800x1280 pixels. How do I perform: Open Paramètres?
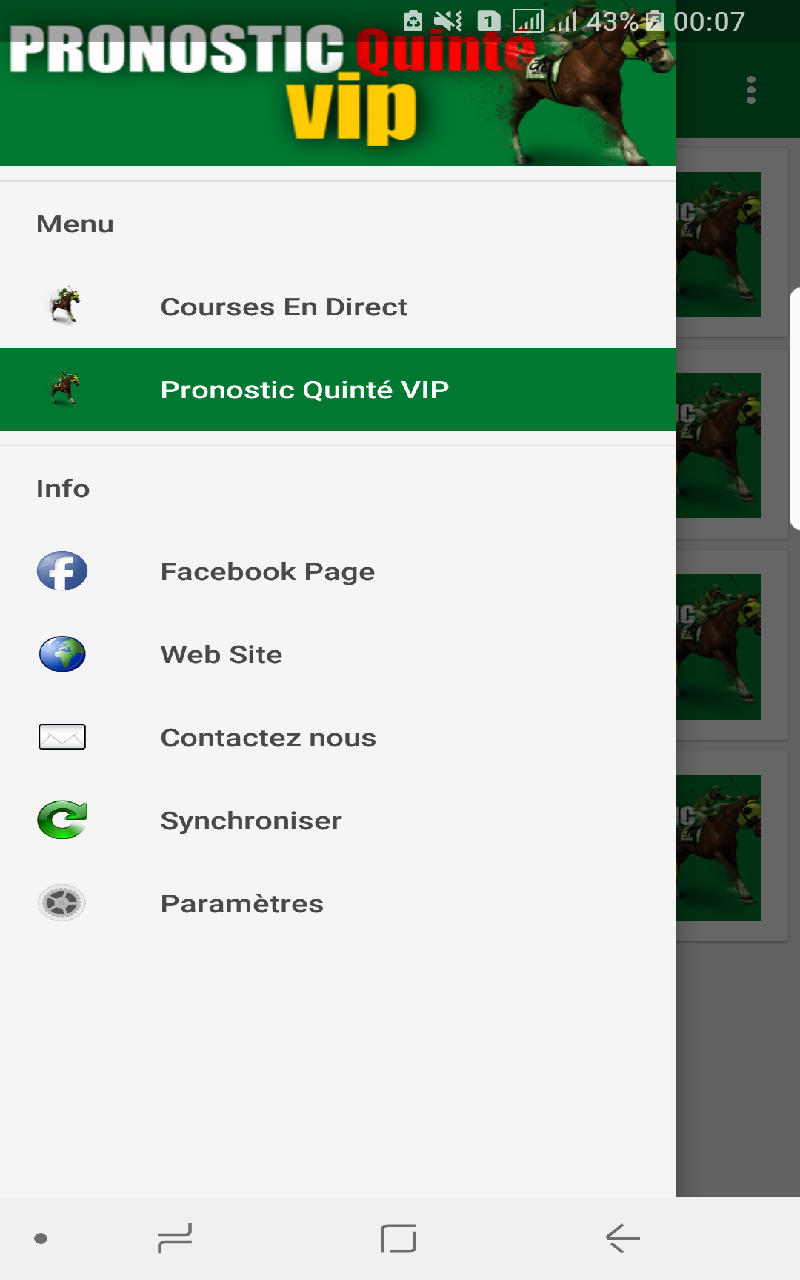coord(241,903)
